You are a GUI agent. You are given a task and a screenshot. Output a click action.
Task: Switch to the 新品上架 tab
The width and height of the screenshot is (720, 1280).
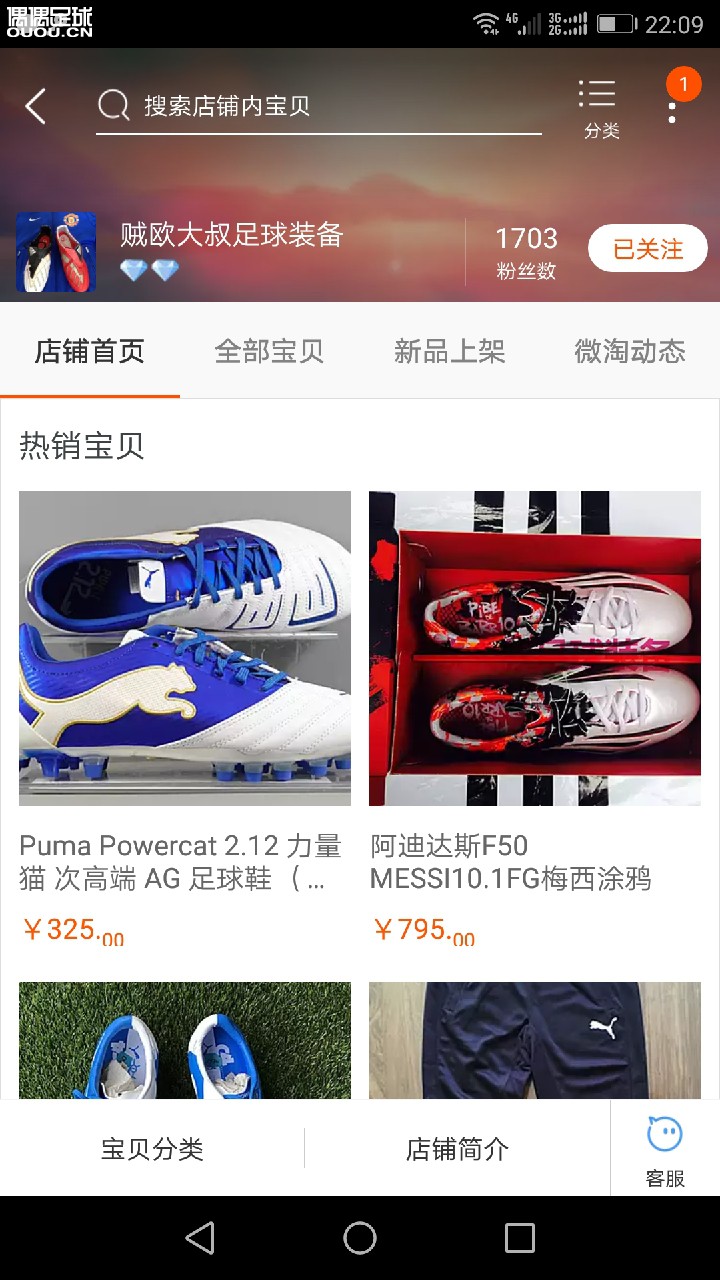449,351
